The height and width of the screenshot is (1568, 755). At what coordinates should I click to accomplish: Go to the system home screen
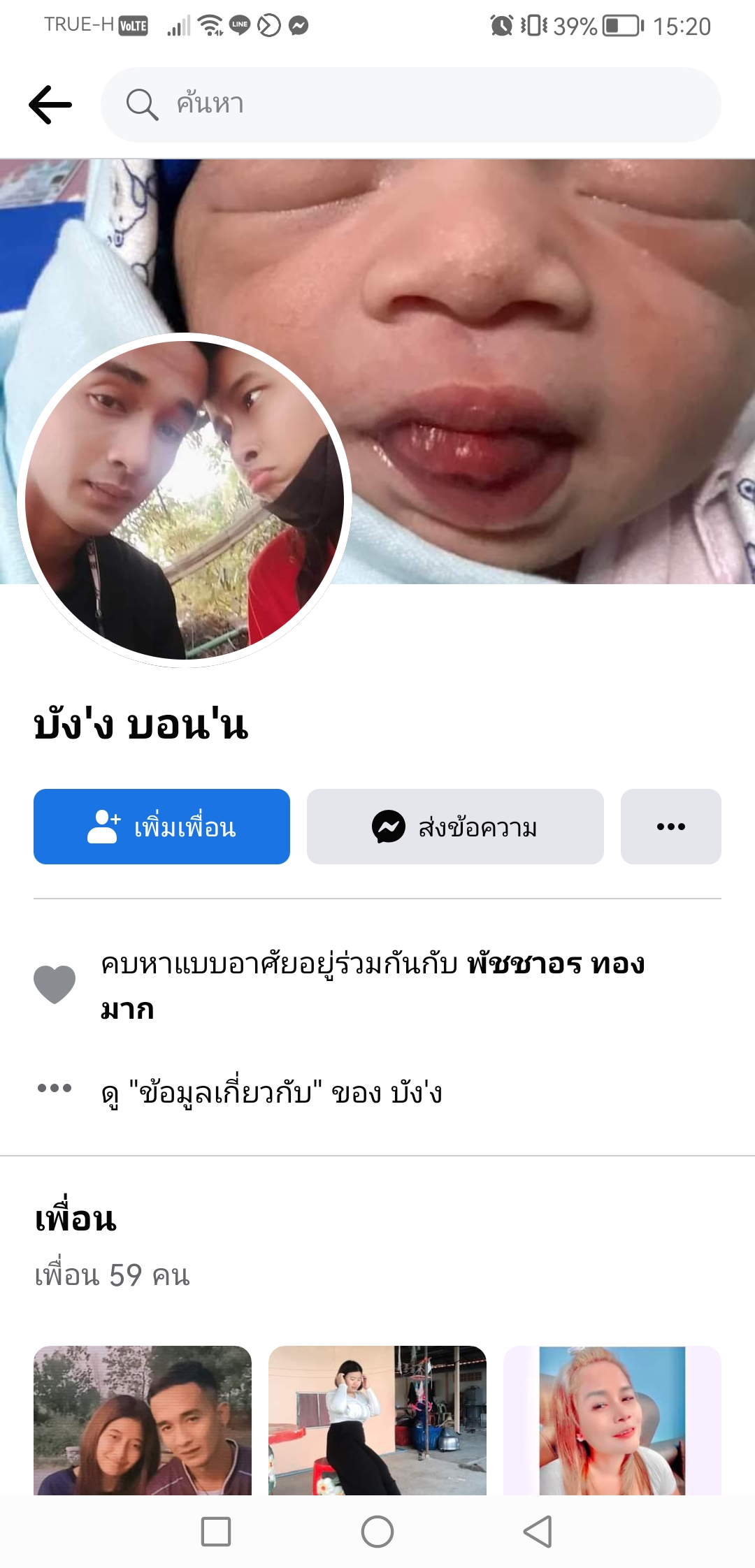[377, 1532]
